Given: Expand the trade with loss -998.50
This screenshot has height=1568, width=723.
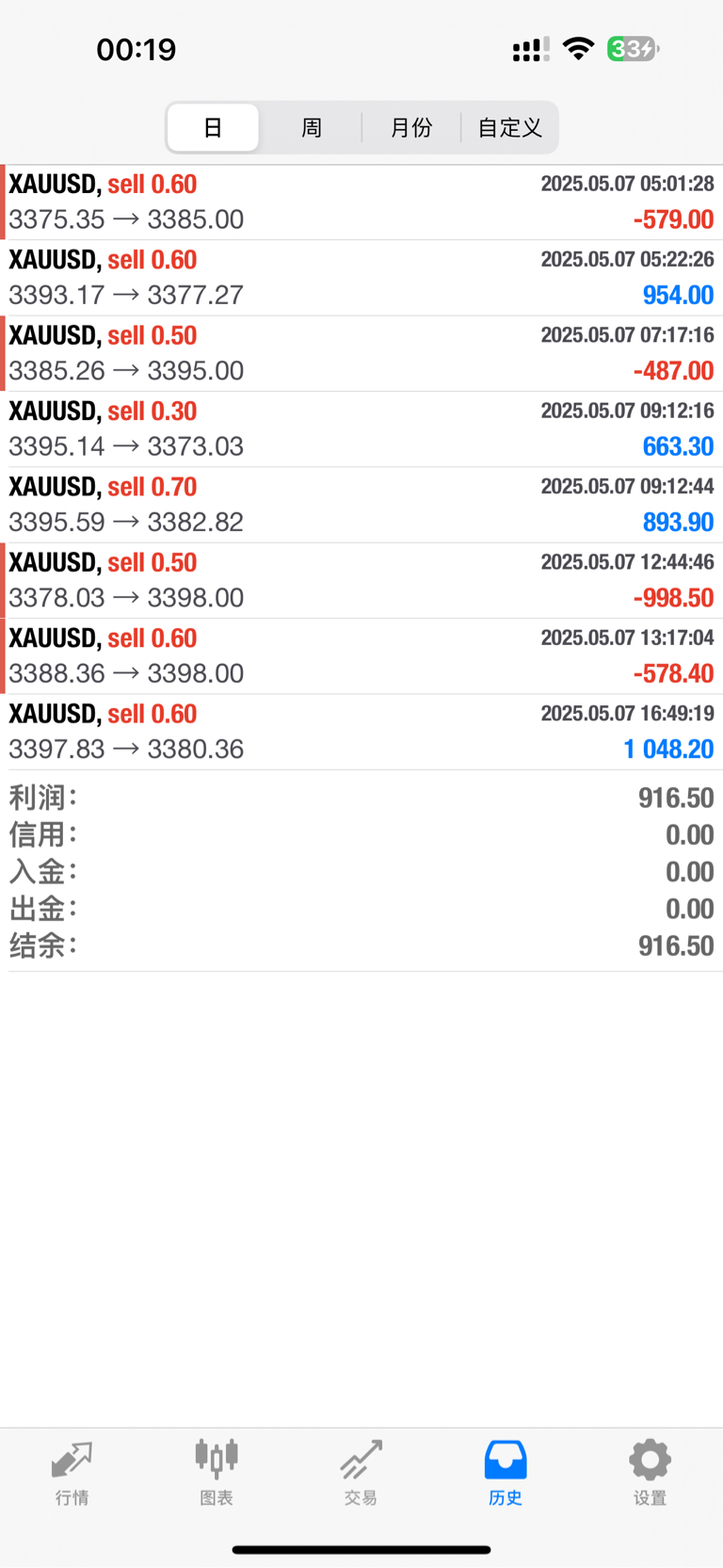Looking at the screenshot, I should click(361, 581).
